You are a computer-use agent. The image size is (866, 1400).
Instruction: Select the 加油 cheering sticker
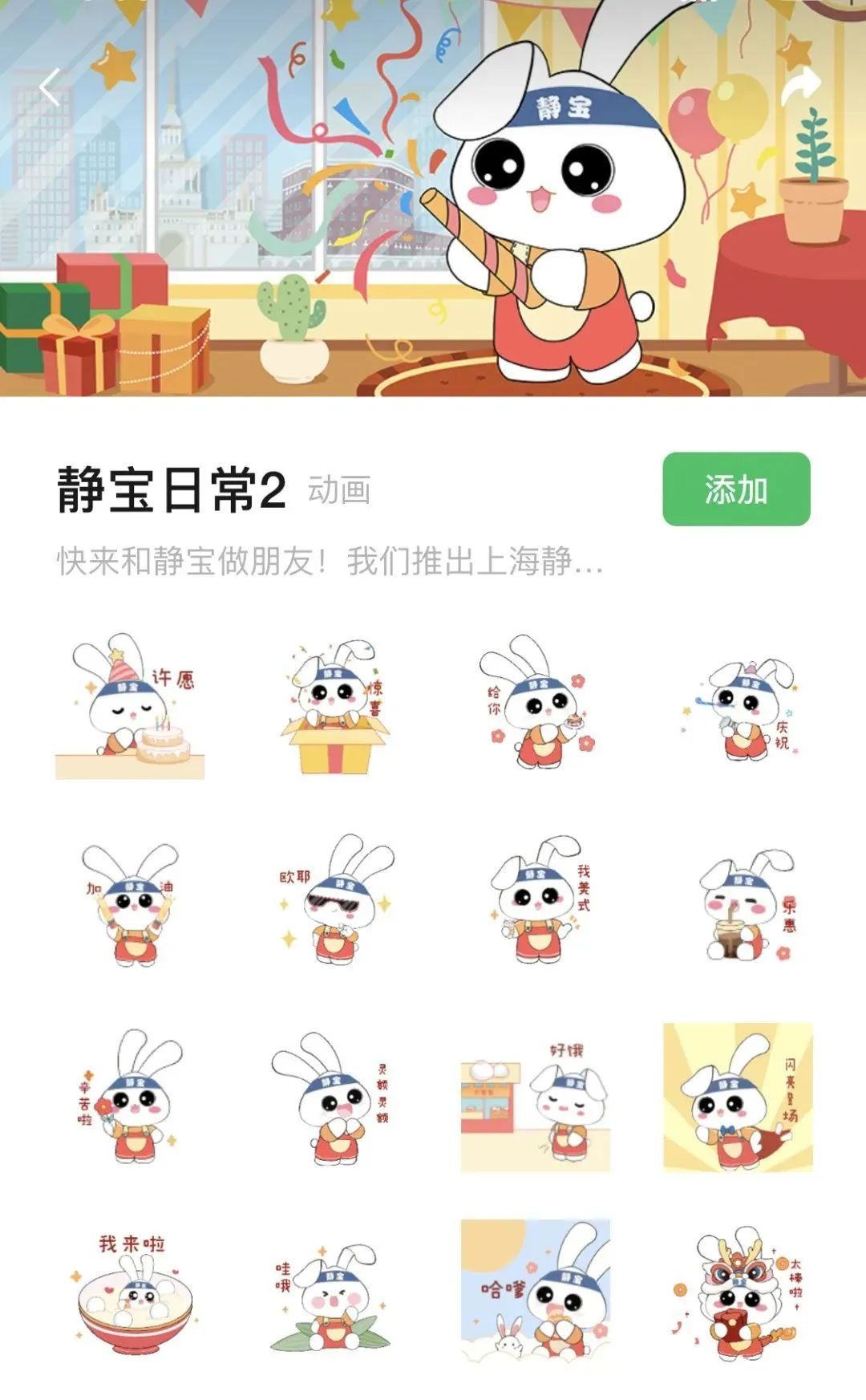(x=131, y=904)
